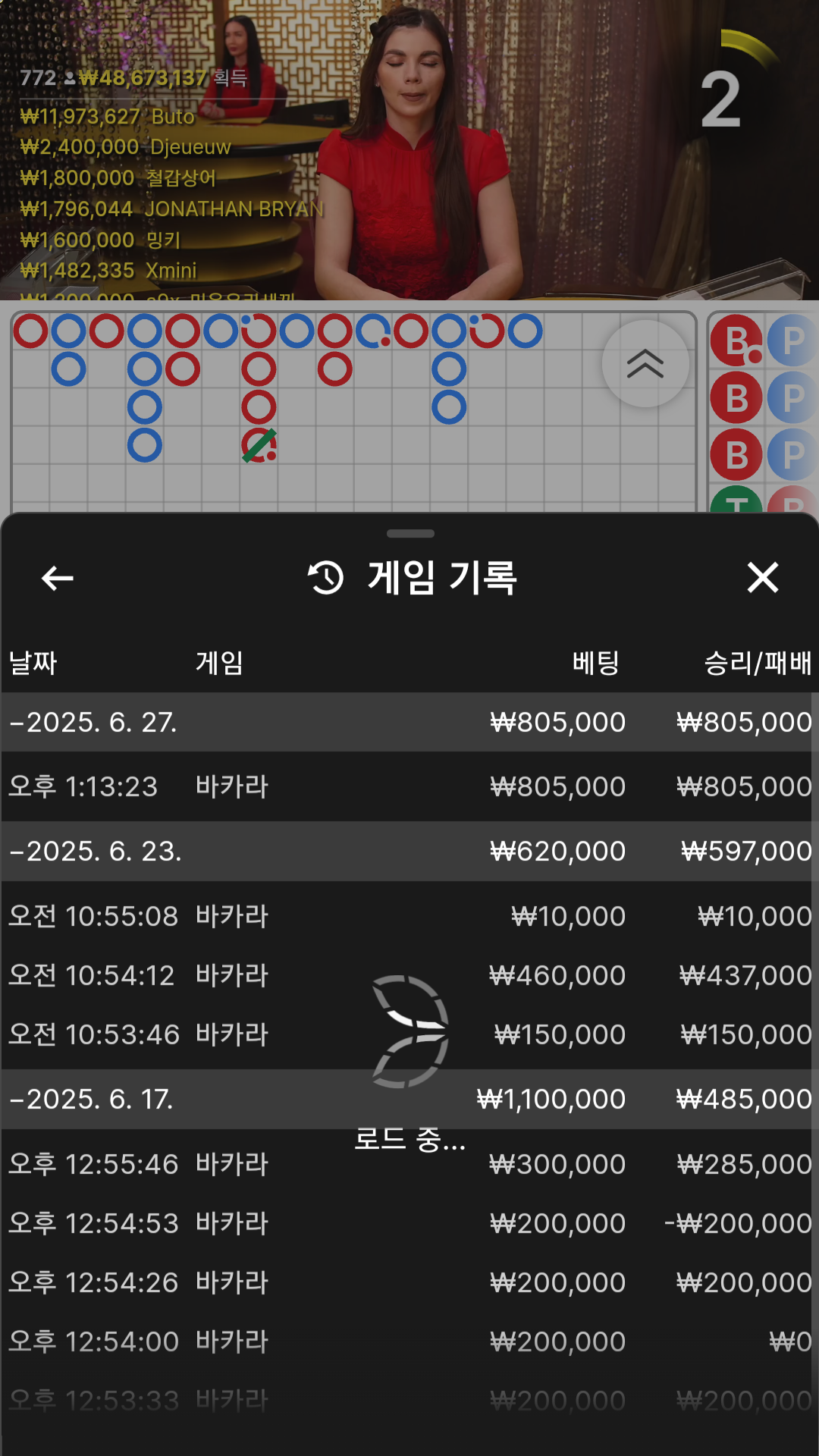The image size is (819, 1456).
Task: Expand the scoreboard with the double-chevron button
Action: (x=645, y=364)
